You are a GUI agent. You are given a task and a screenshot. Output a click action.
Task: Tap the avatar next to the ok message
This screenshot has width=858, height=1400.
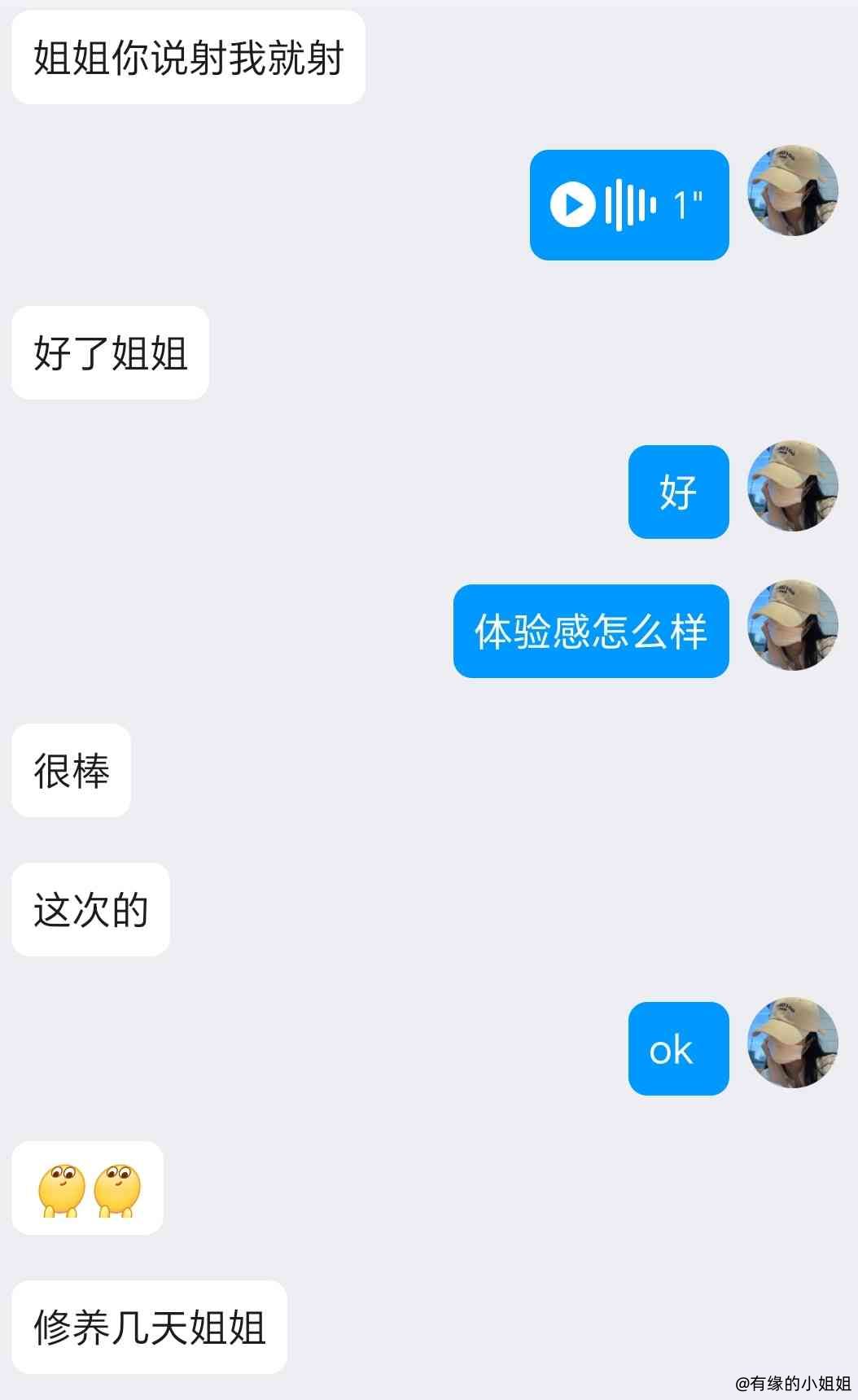pyautogui.click(x=792, y=1043)
